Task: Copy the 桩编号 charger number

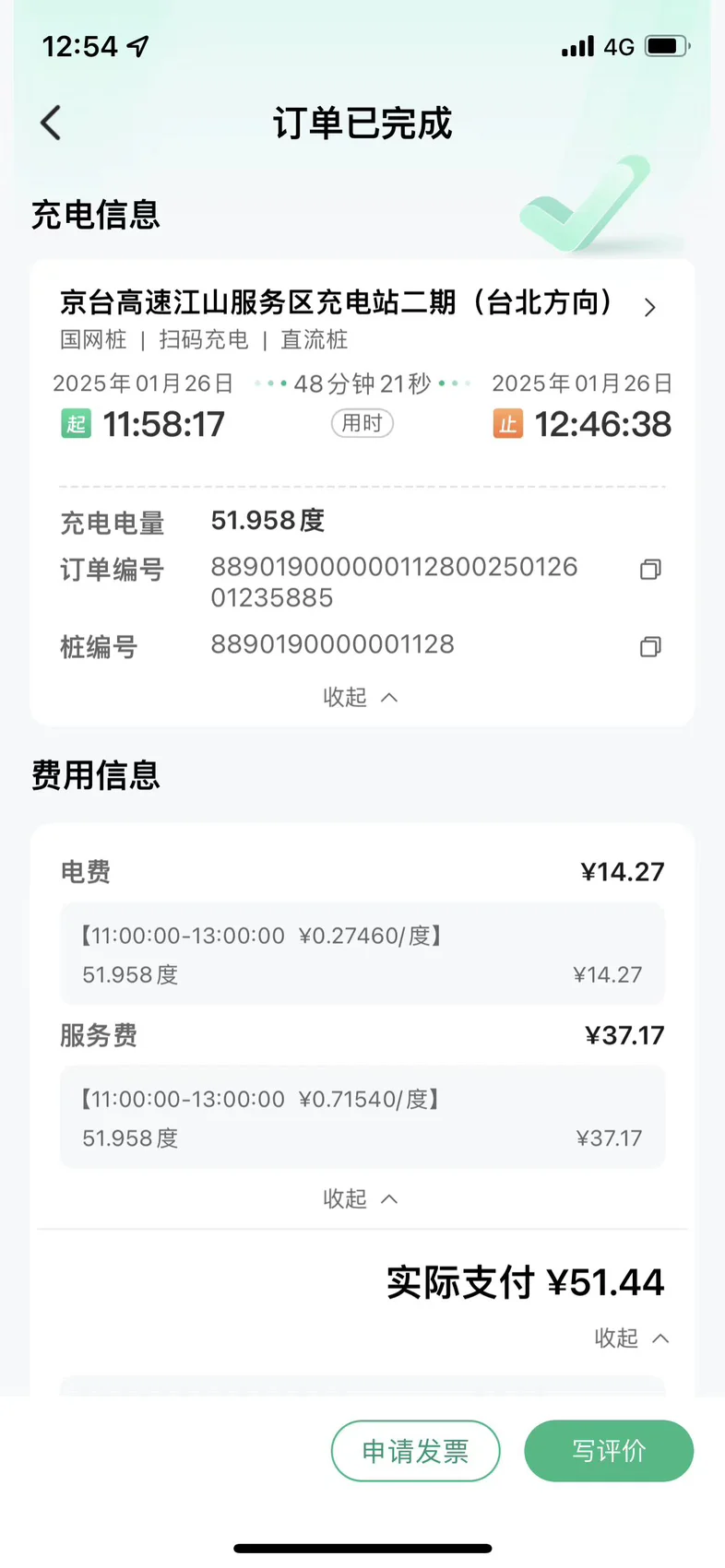Action: [650, 646]
